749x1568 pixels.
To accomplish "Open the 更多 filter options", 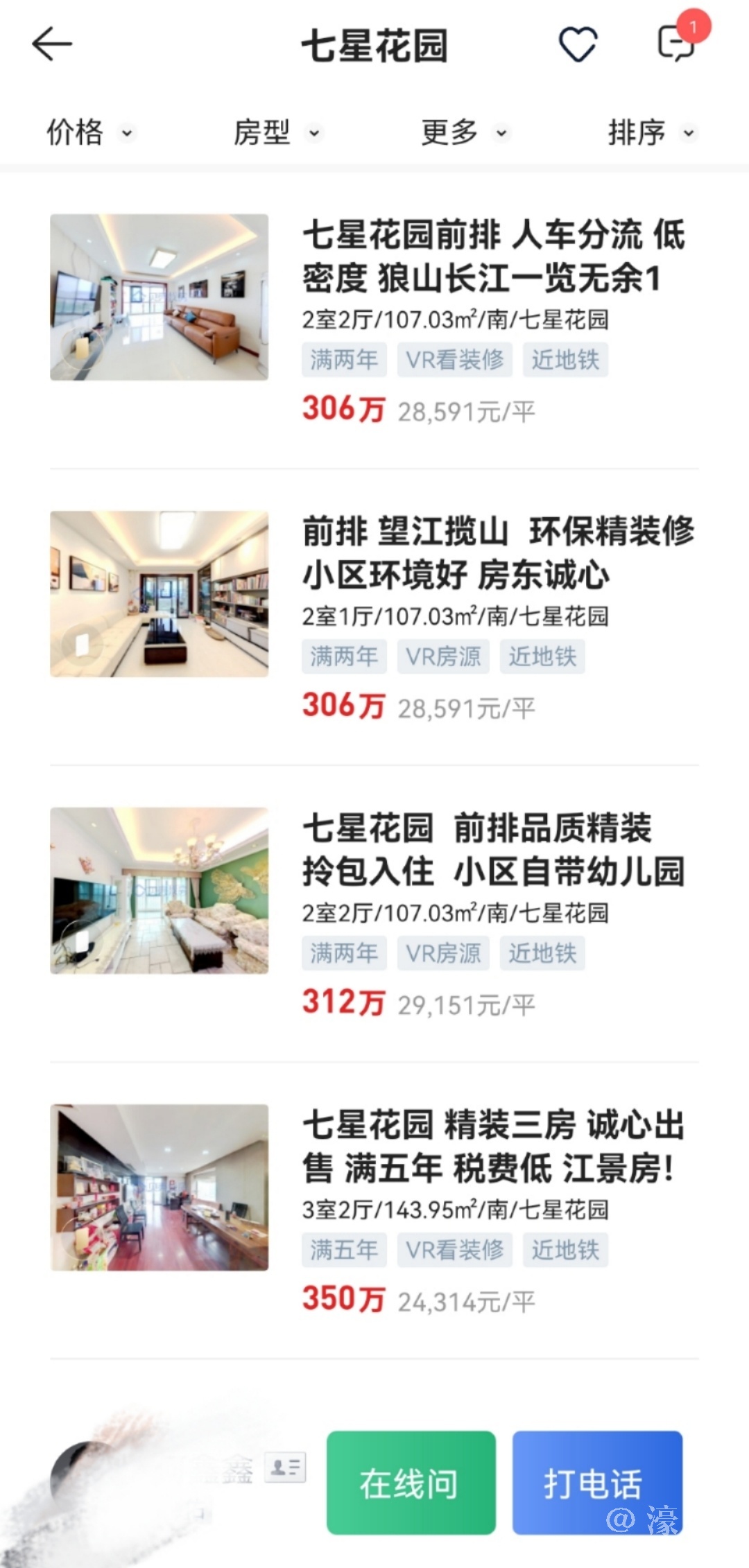I will [x=465, y=132].
